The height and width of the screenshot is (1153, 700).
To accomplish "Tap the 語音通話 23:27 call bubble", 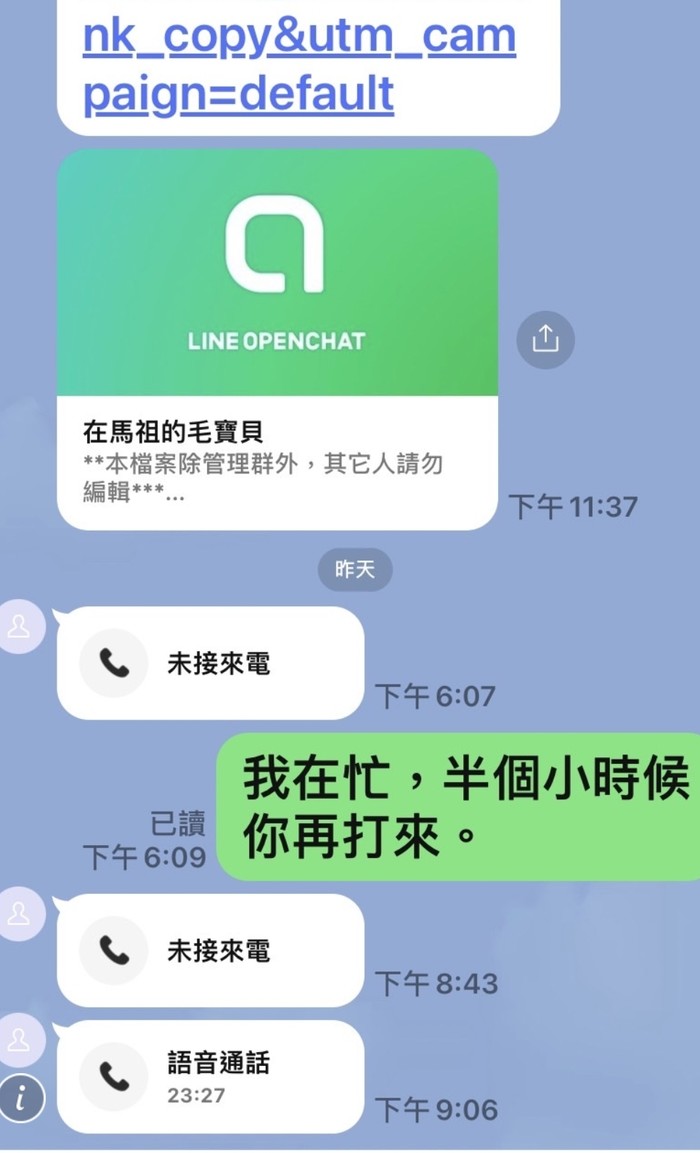I will pyautogui.click(x=210, y=1076).
